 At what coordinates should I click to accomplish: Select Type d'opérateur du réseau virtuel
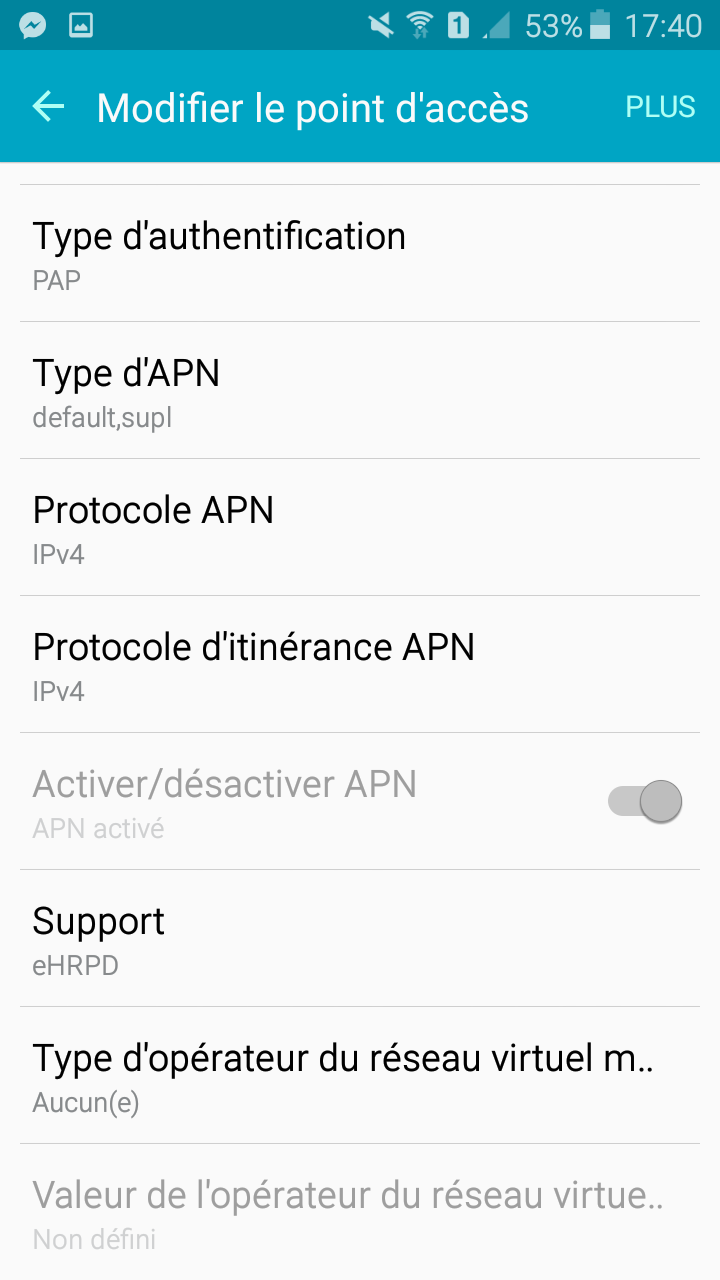click(x=360, y=1076)
